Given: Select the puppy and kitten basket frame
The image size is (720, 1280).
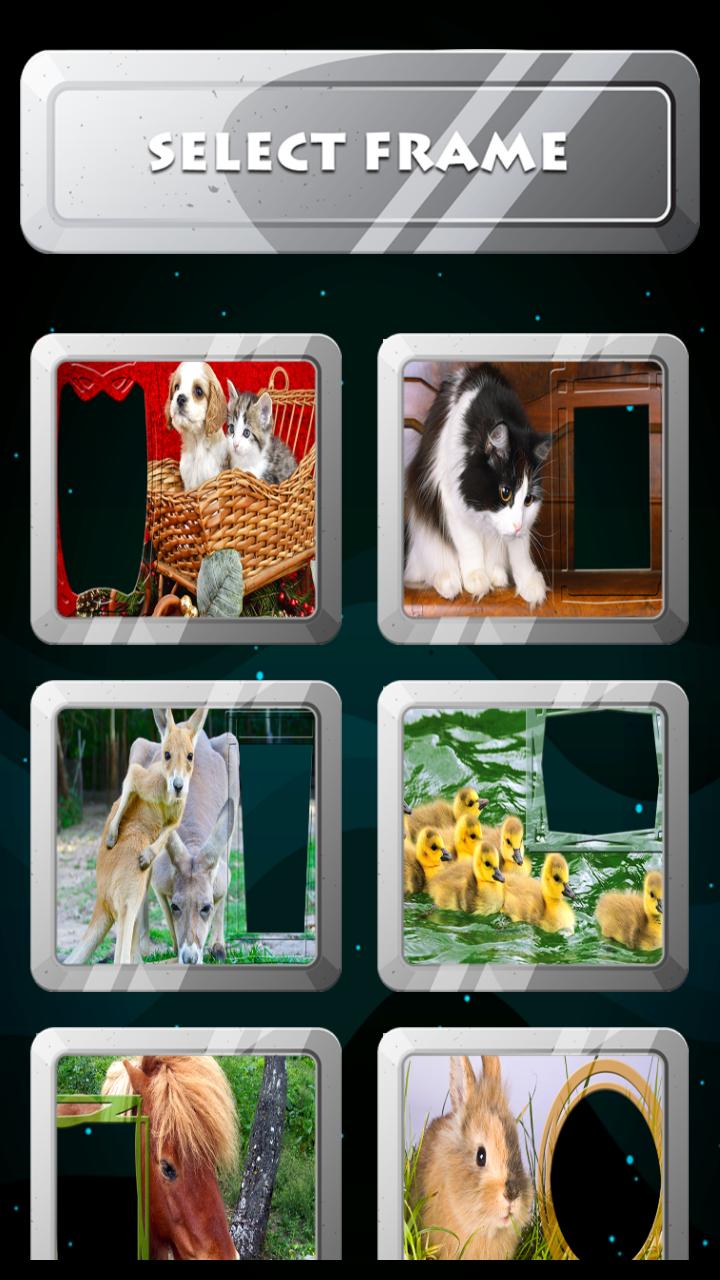Looking at the screenshot, I should [186, 489].
